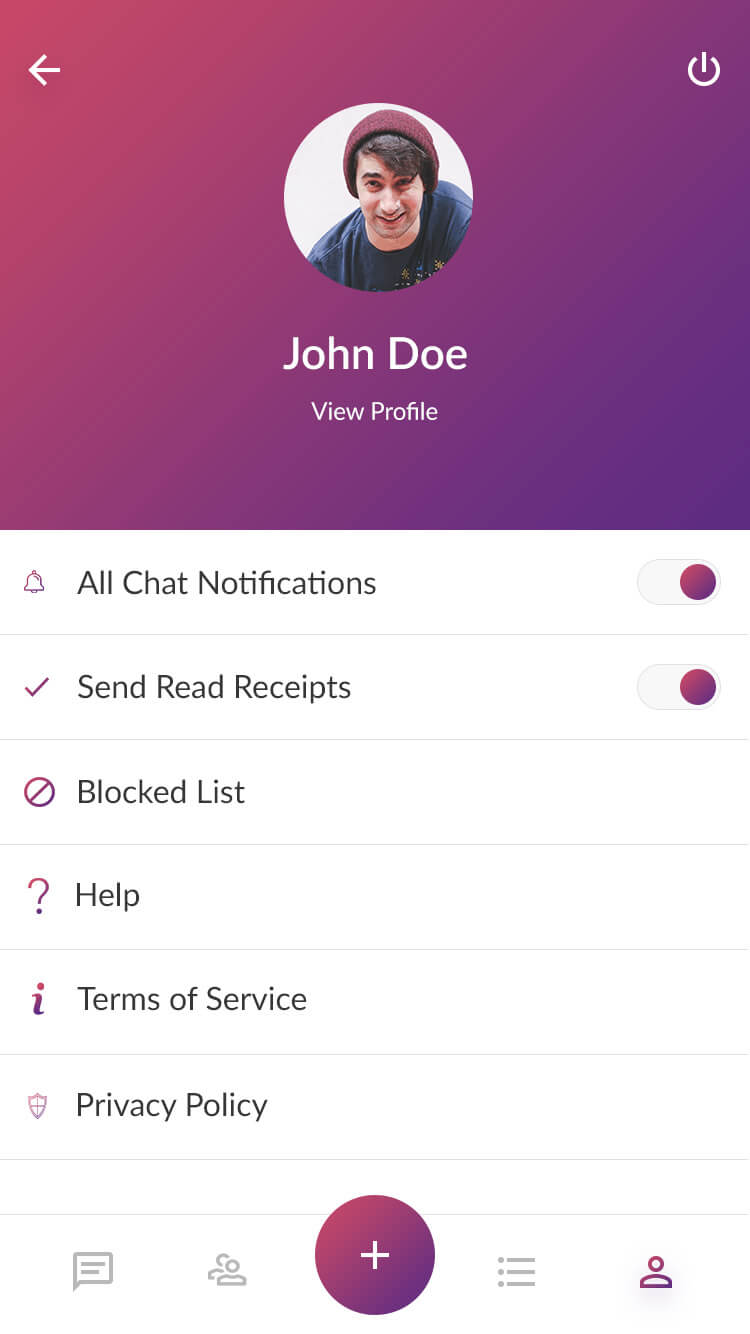Image resolution: width=750 pixels, height=1334 pixels.
Task: Open the View Profile link
Action: [374, 411]
